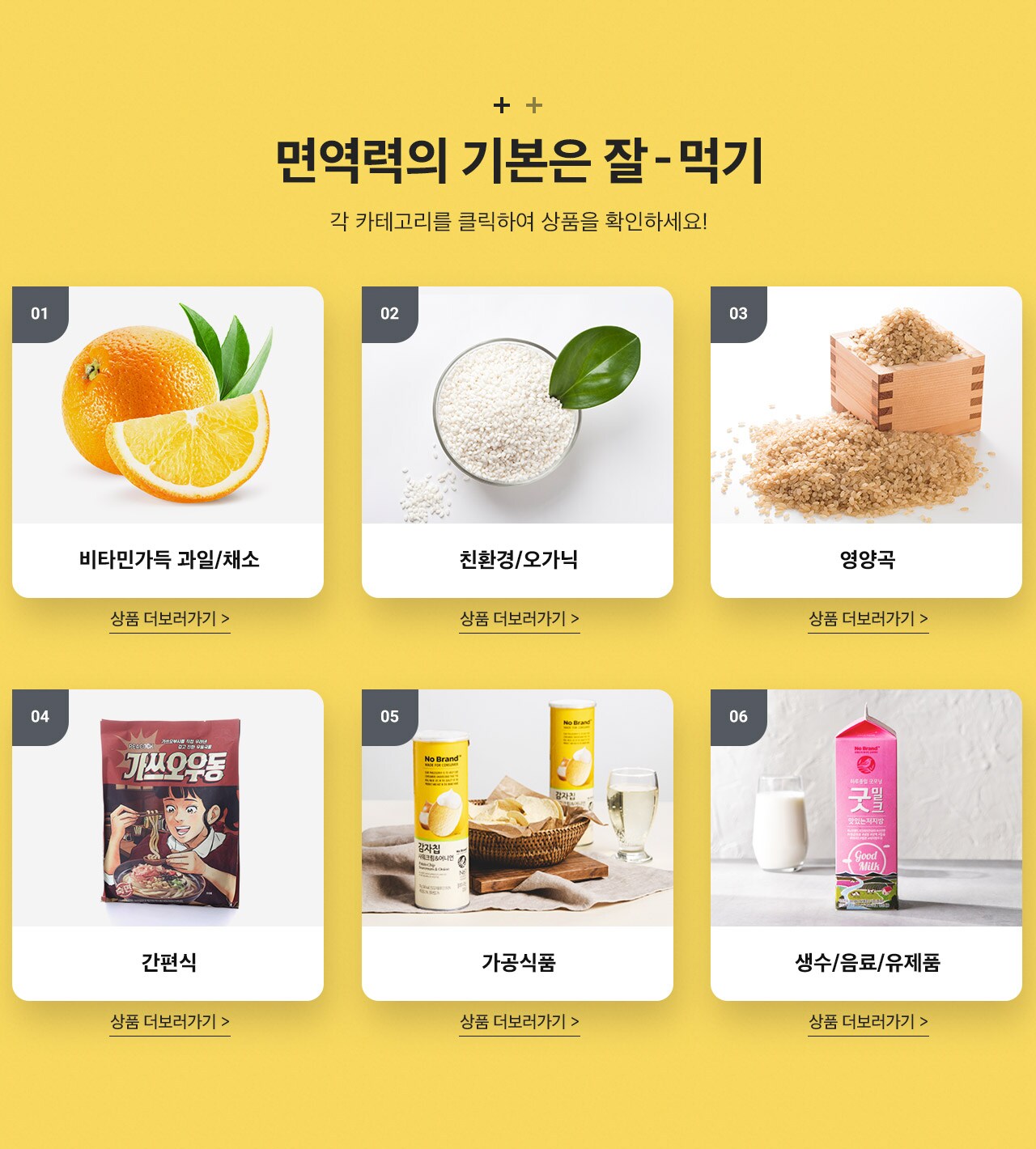View more products under 가공식품

pyautogui.click(x=520, y=1022)
